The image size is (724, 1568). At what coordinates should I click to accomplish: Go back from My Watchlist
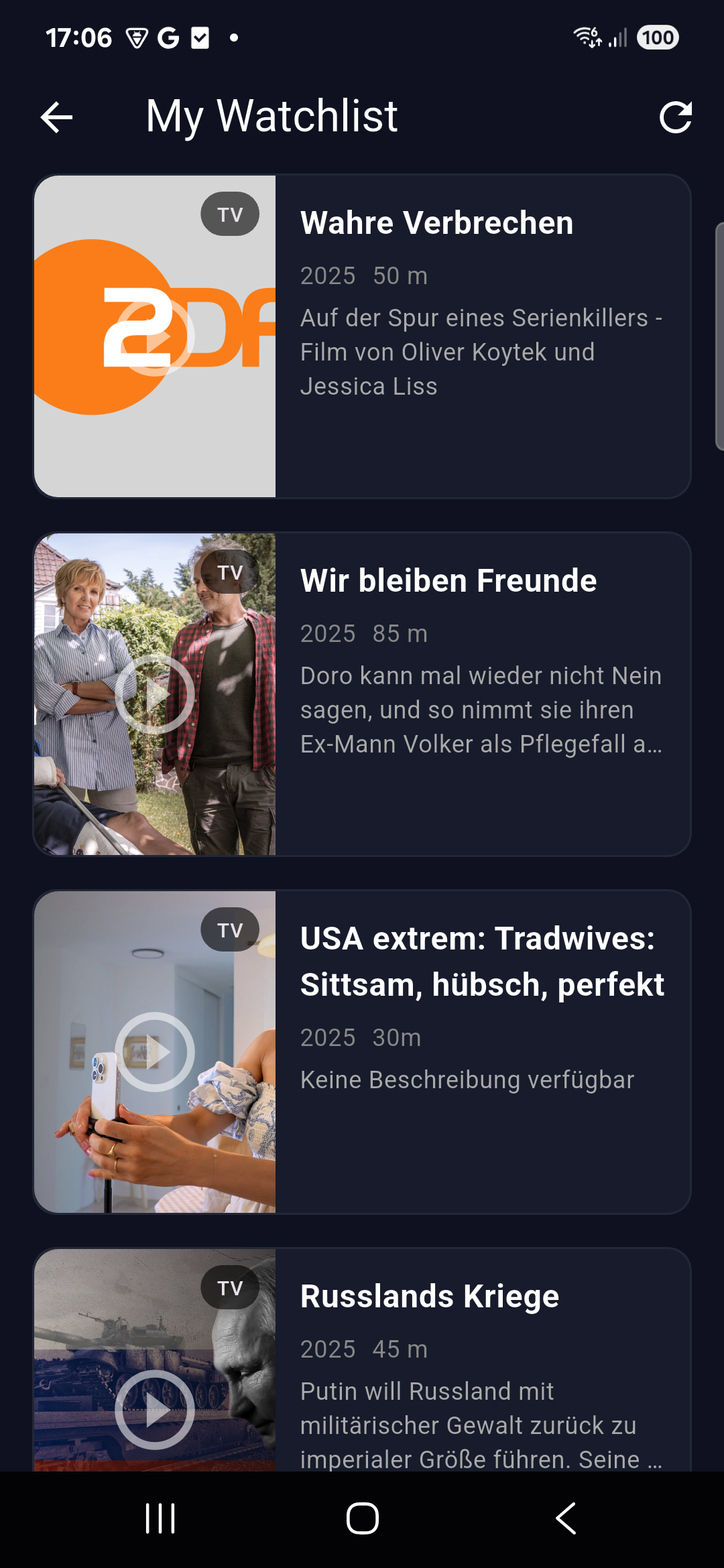pos(56,118)
